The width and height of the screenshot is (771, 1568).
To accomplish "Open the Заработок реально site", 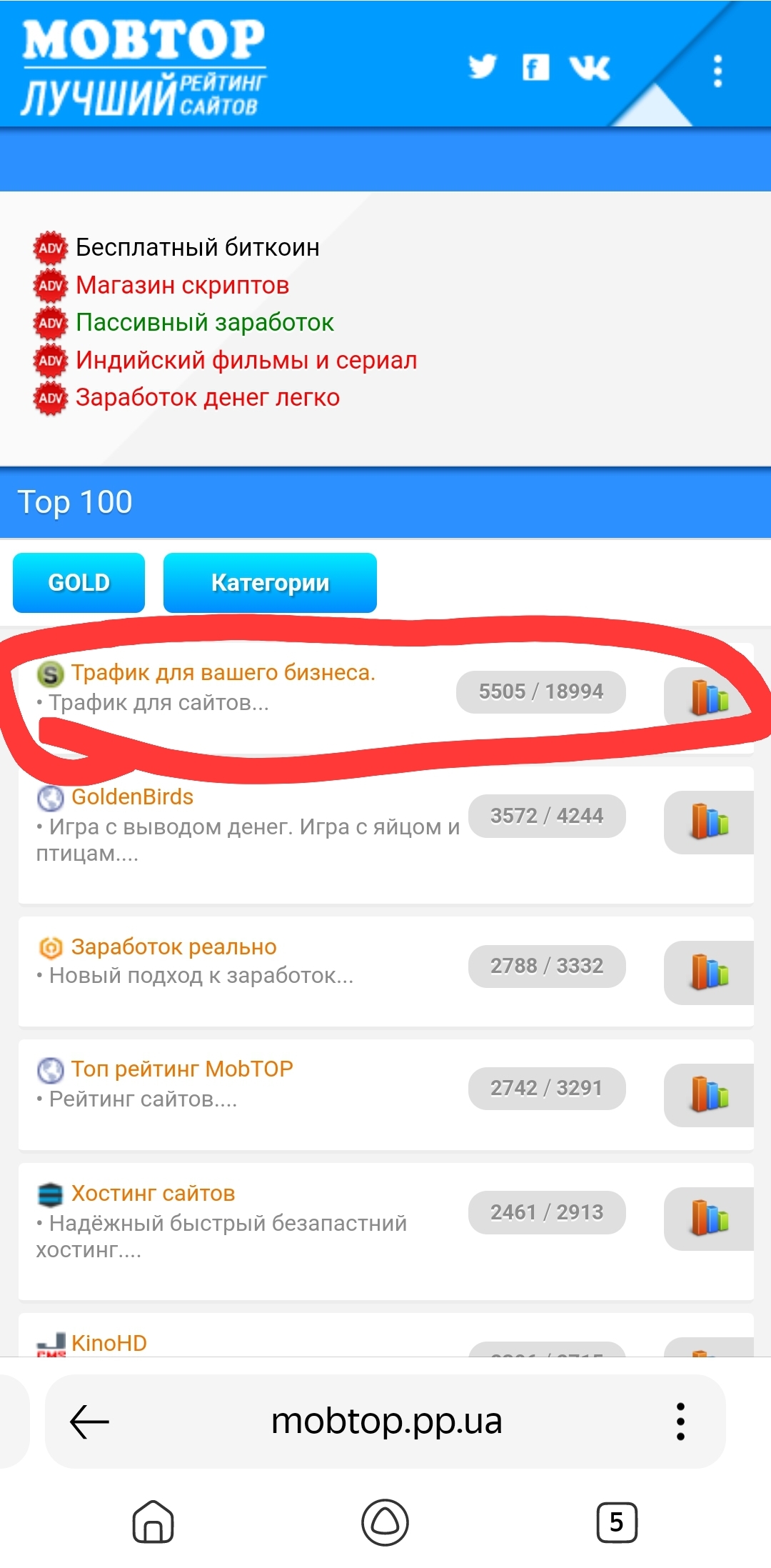I will 173,947.
